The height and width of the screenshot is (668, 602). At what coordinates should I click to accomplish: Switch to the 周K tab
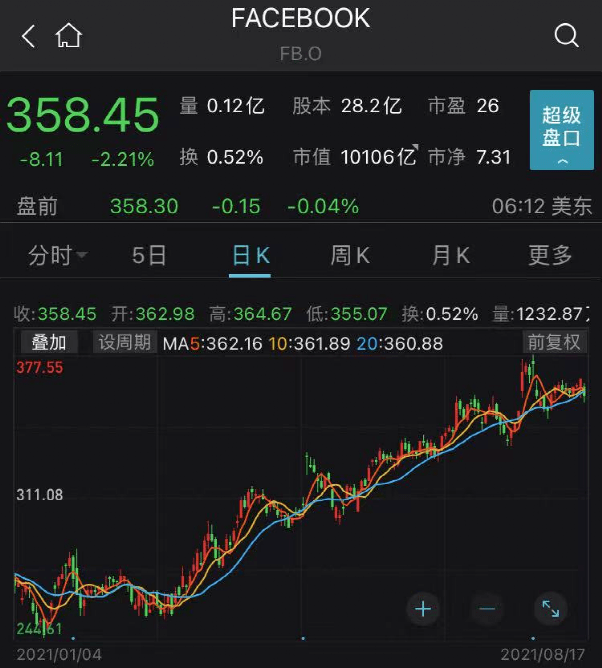[x=350, y=255]
